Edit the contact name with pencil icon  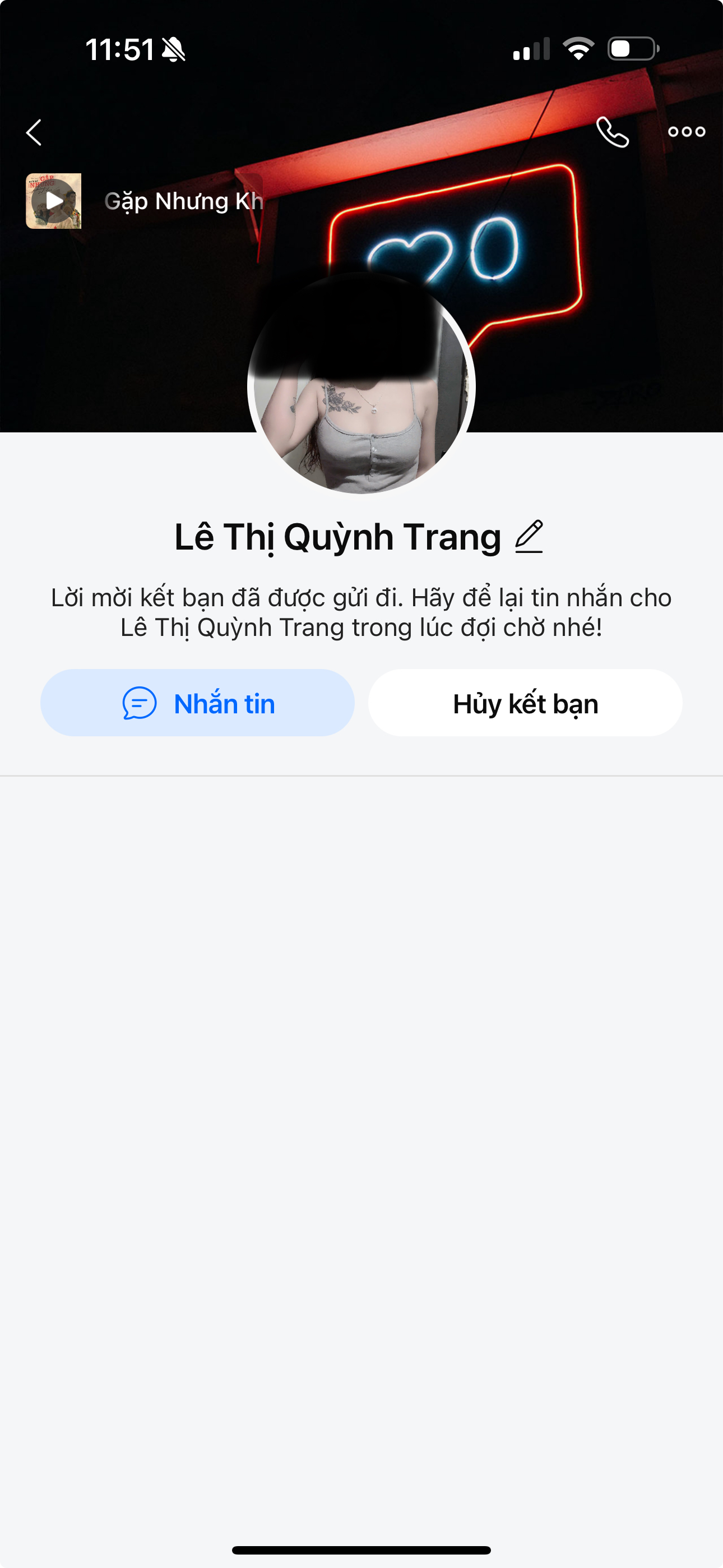pyautogui.click(x=529, y=536)
